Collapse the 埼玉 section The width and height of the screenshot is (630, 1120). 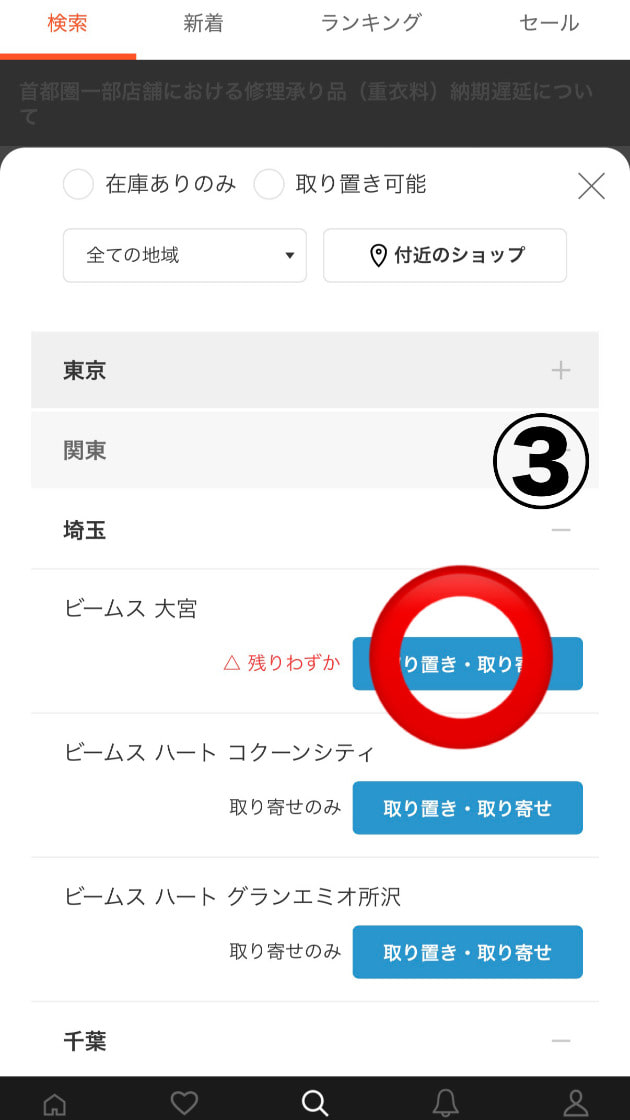(560, 530)
